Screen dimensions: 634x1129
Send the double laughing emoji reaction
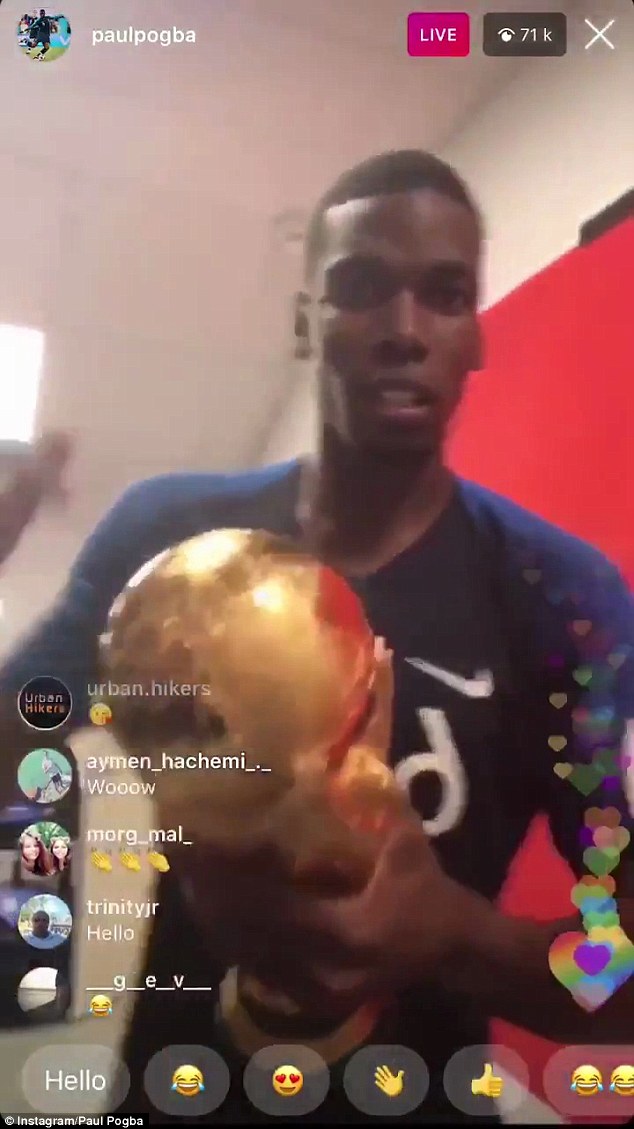595,1080
